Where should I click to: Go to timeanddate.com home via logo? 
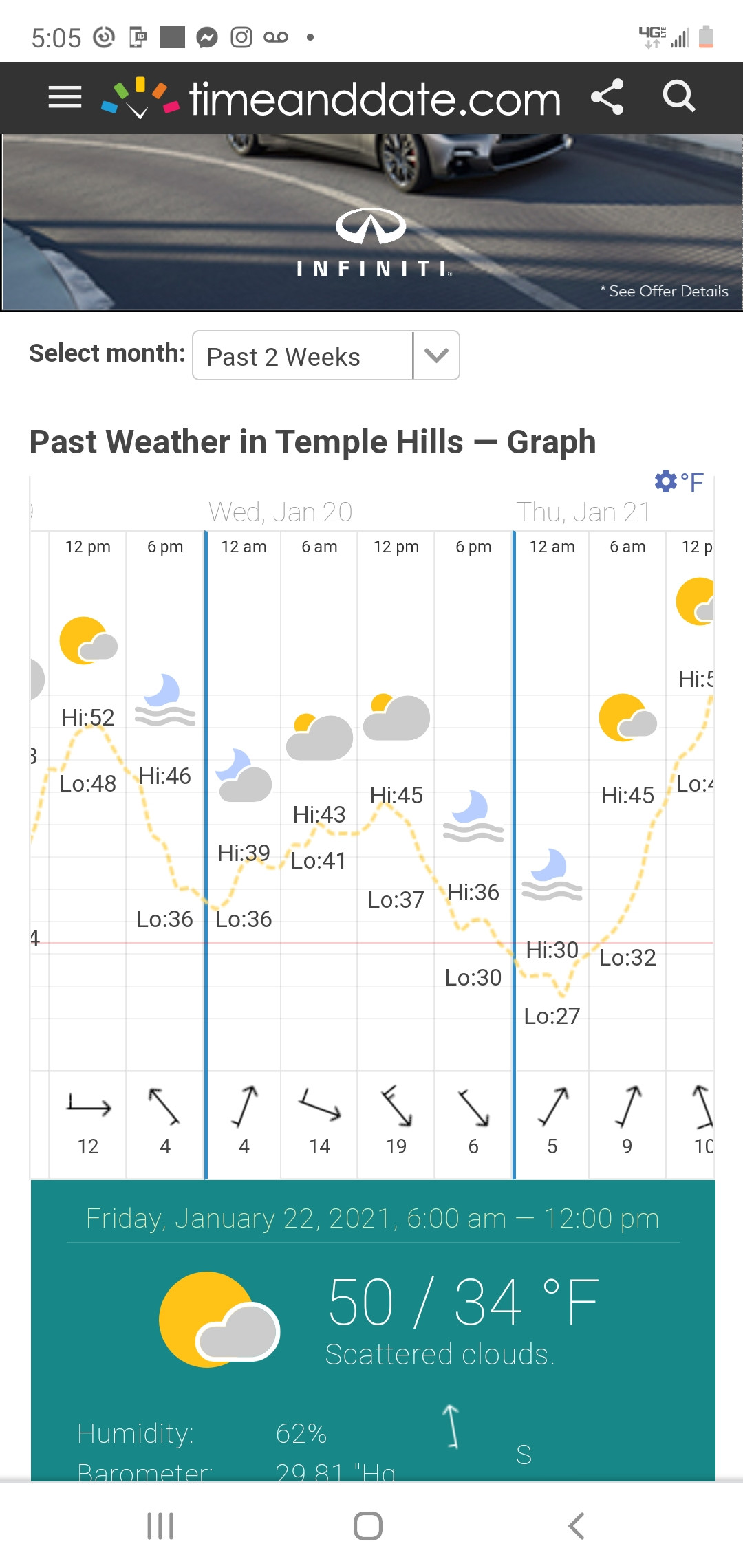(x=330, y=98)
